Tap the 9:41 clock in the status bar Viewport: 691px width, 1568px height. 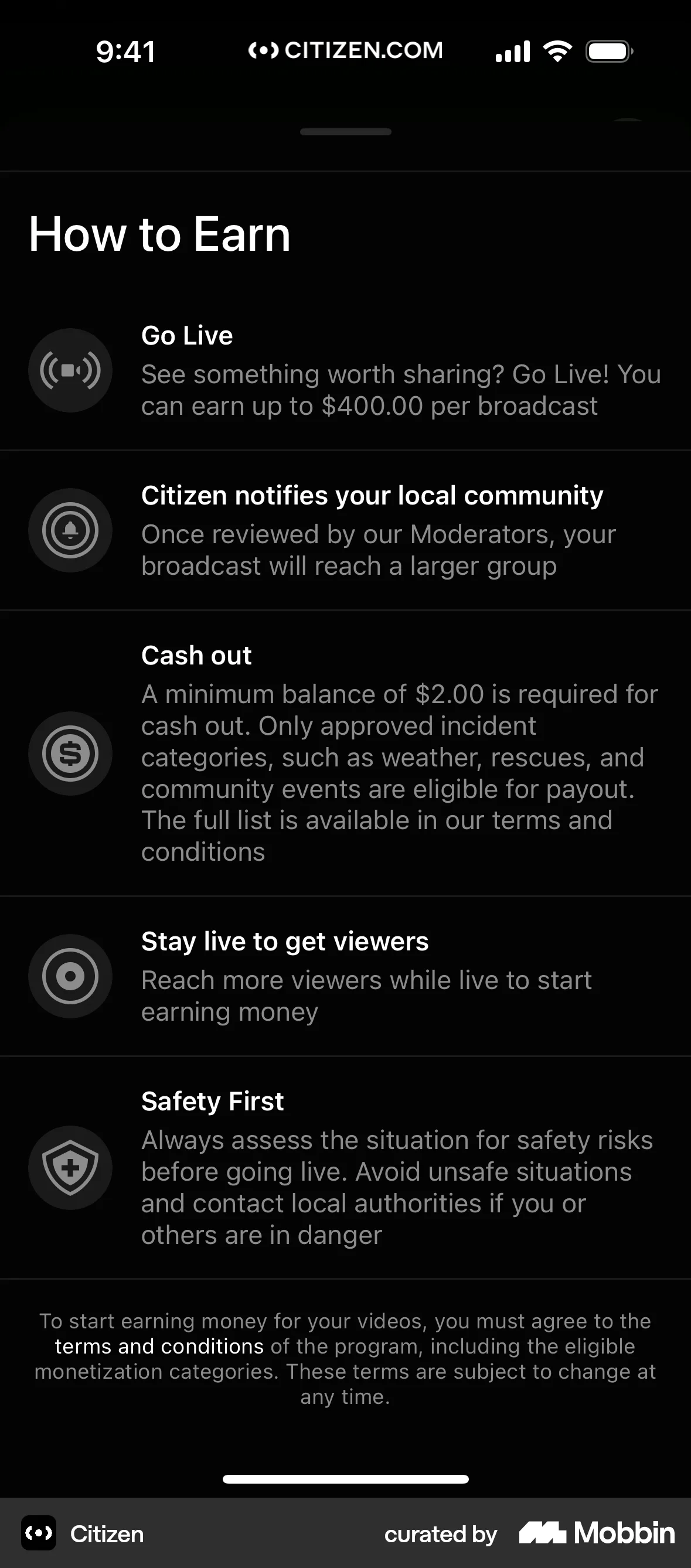(x=126, y=51)
